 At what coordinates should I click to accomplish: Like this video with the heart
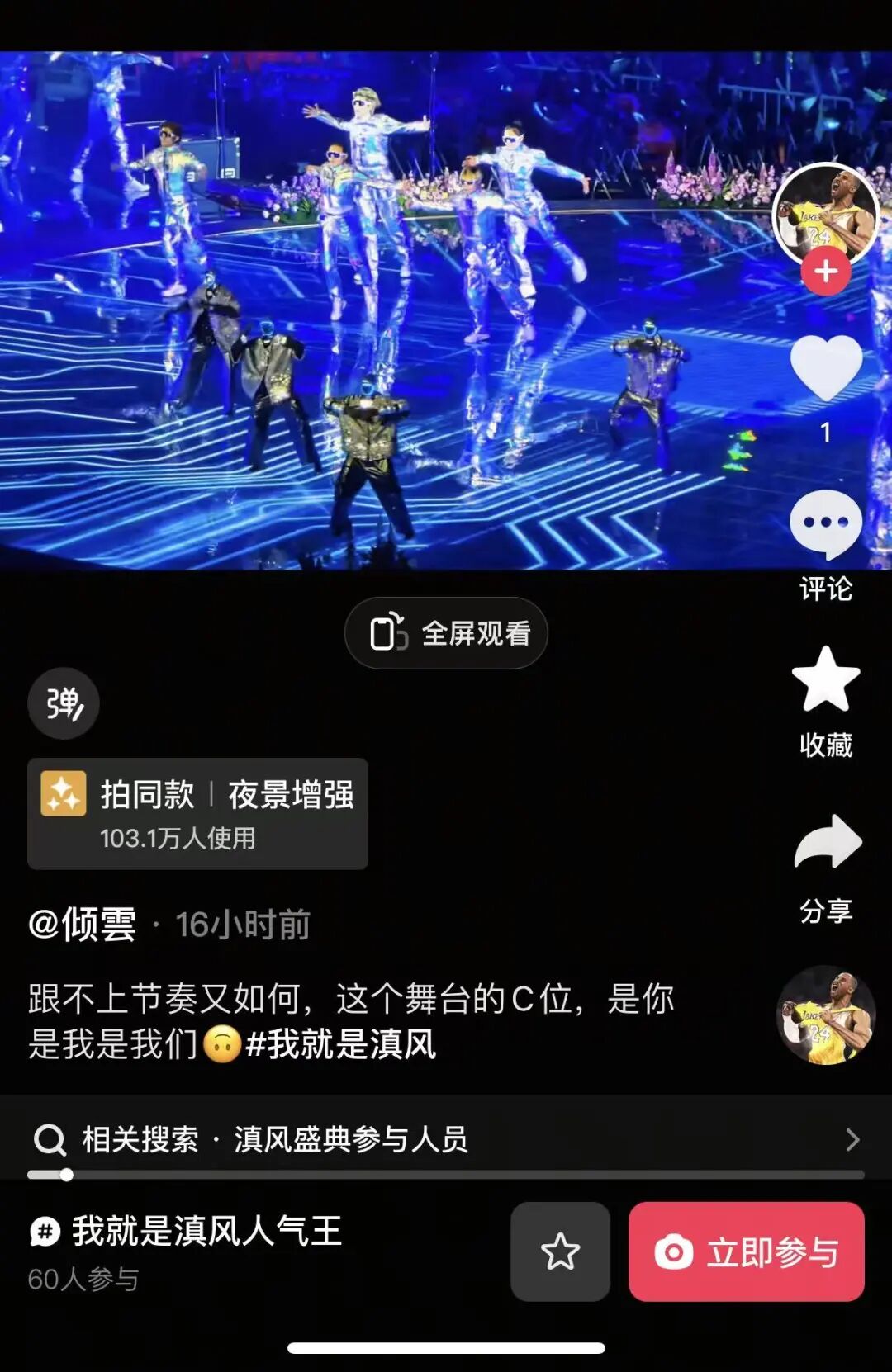pos(825,369)
